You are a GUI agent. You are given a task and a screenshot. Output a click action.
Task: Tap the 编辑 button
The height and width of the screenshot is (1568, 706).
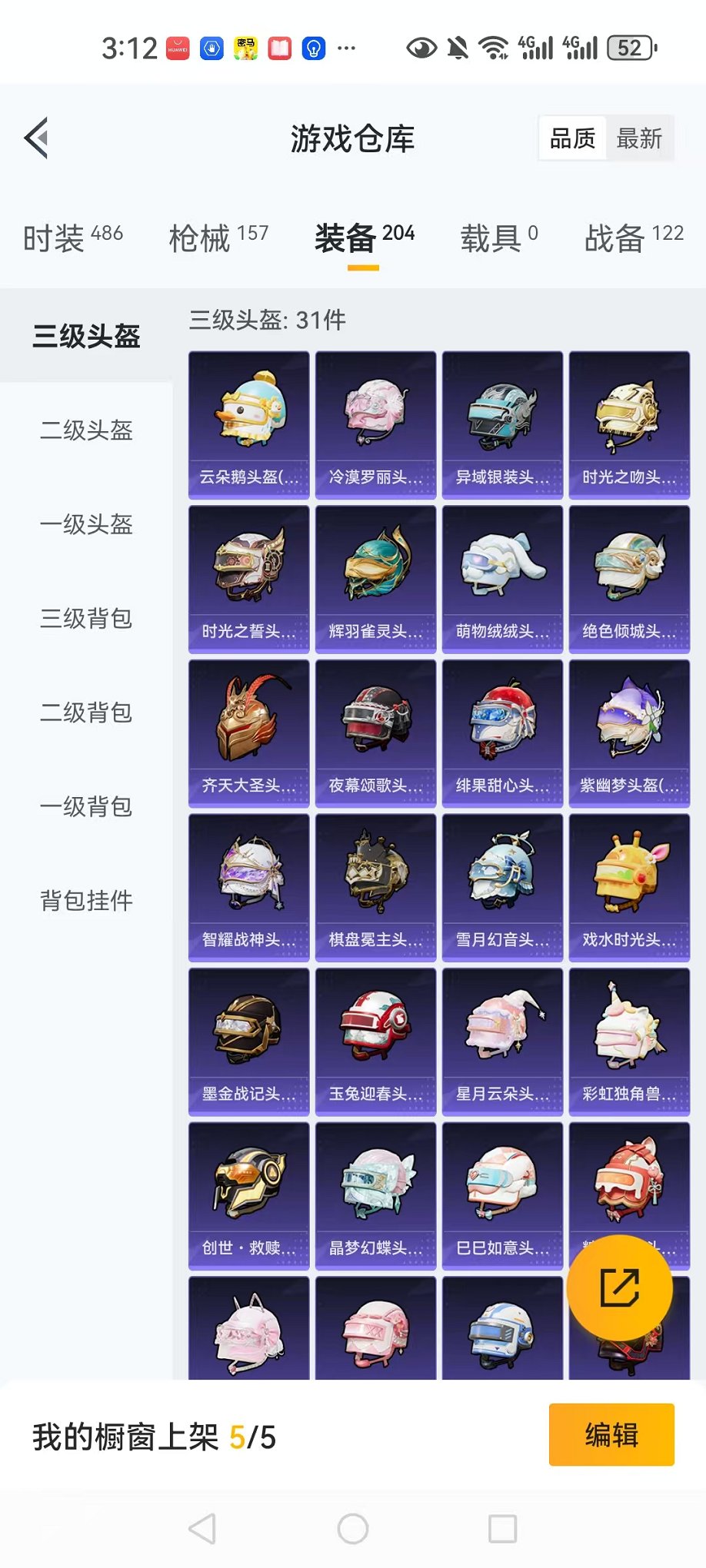[611, 1434]
